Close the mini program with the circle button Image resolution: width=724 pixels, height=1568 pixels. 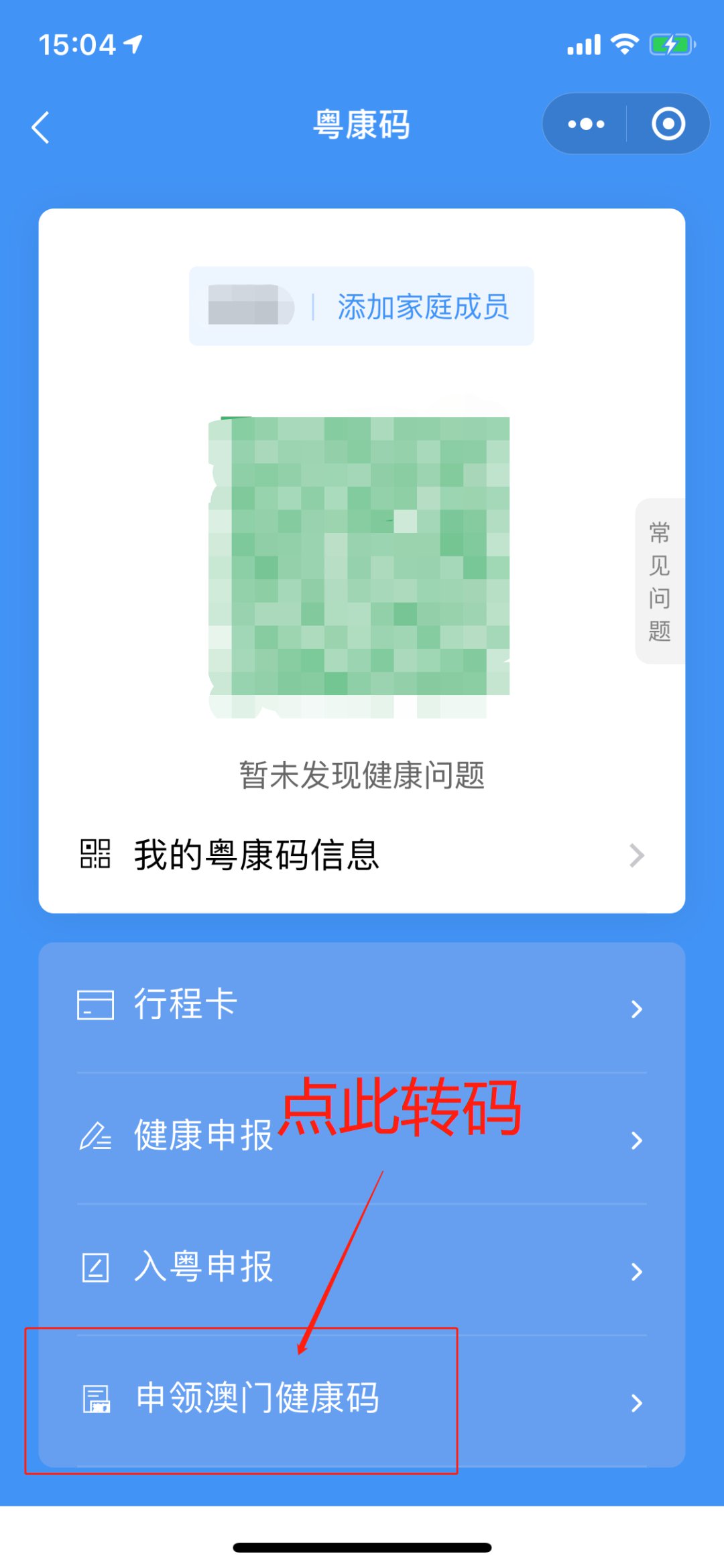point(668,124)
